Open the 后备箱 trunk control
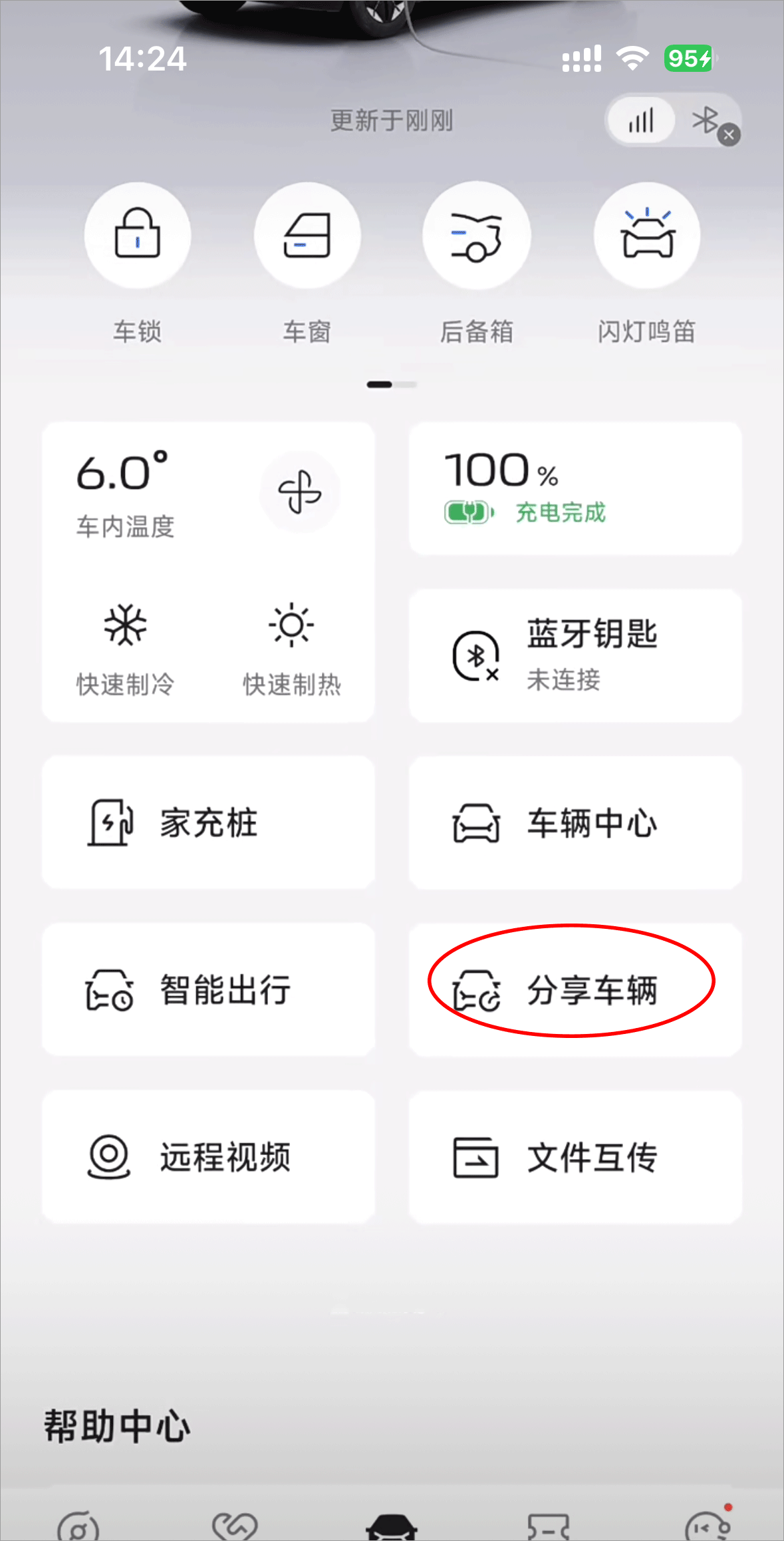This screenshot has width=784, height=1541. [476, 236]
